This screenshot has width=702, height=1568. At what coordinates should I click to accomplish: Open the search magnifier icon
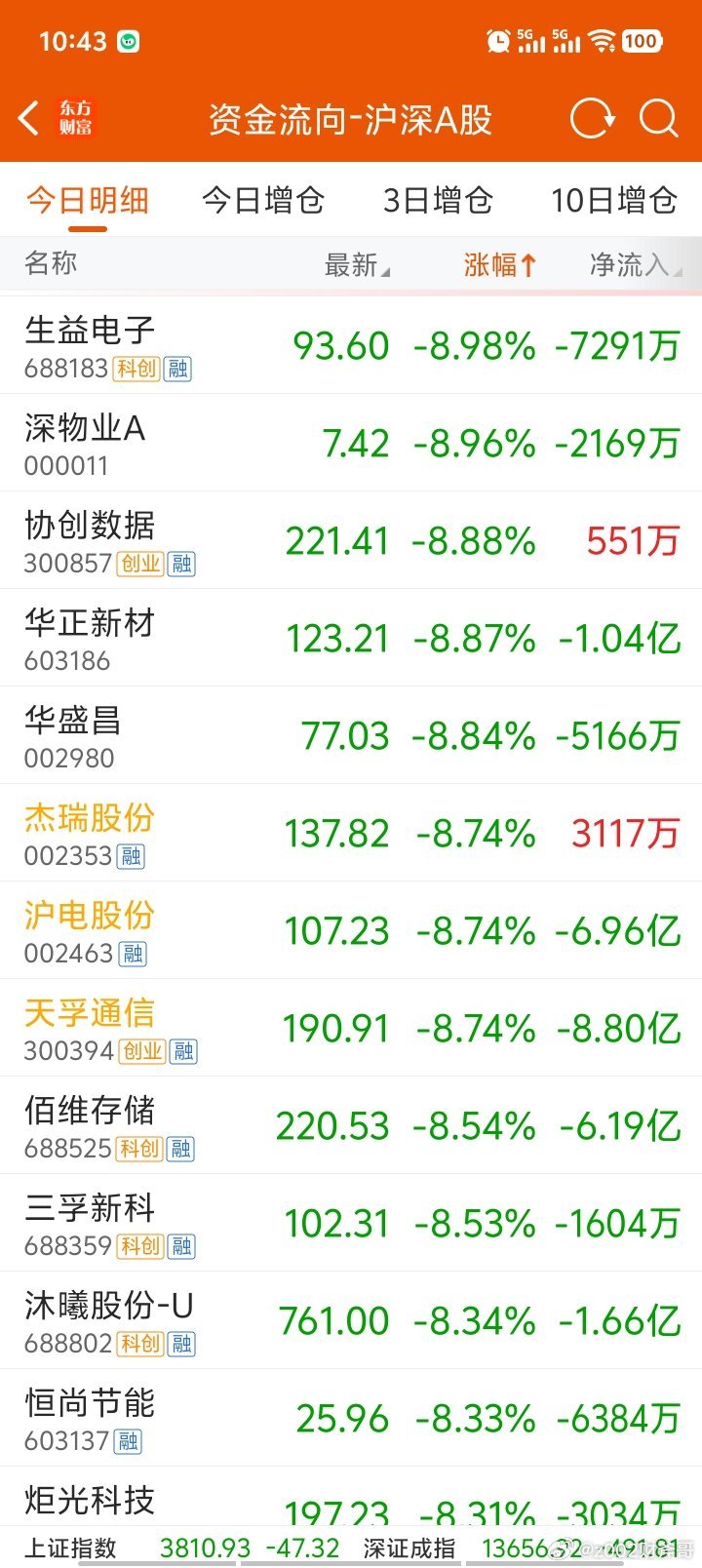click(659, 119)
